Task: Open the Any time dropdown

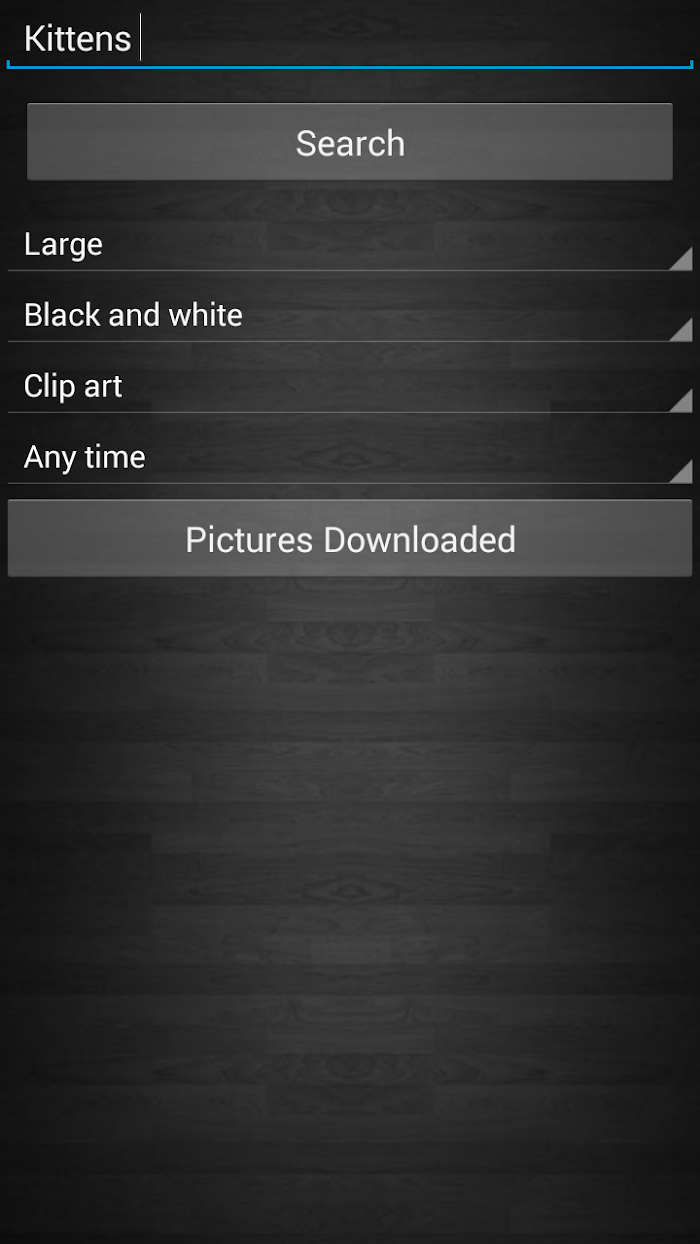Action: point(350,458)
